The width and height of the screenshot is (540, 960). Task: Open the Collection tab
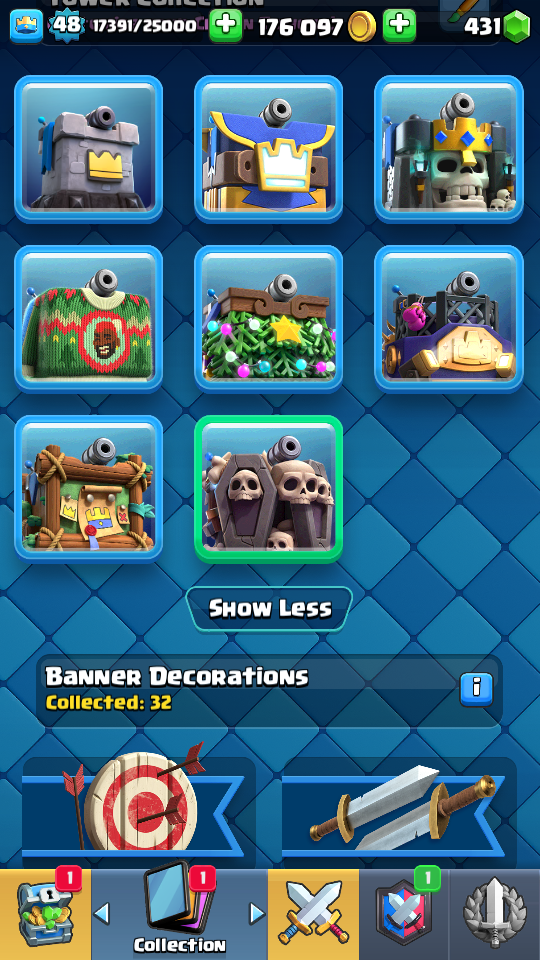click(179, 914)
